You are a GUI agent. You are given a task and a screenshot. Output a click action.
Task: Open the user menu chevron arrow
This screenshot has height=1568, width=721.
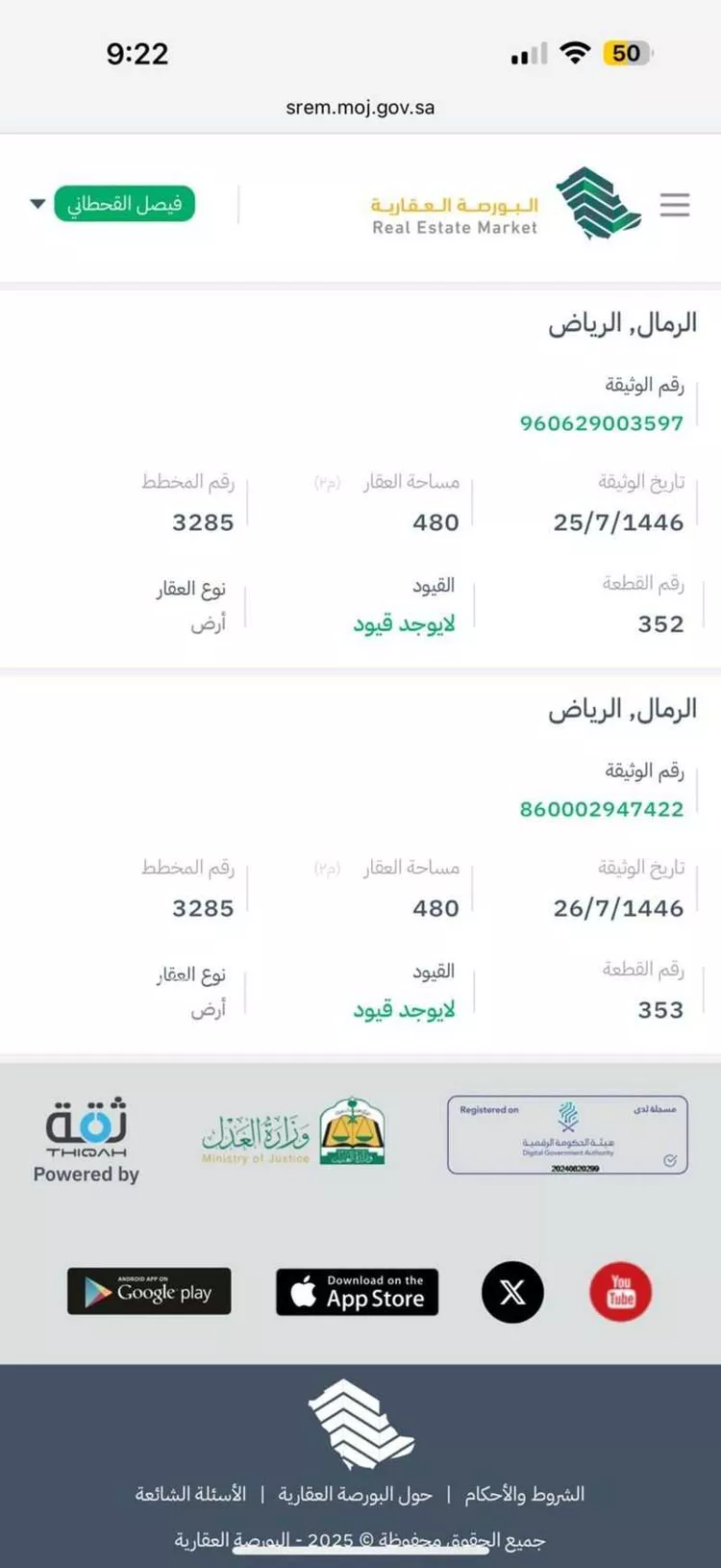click(37, 204)
